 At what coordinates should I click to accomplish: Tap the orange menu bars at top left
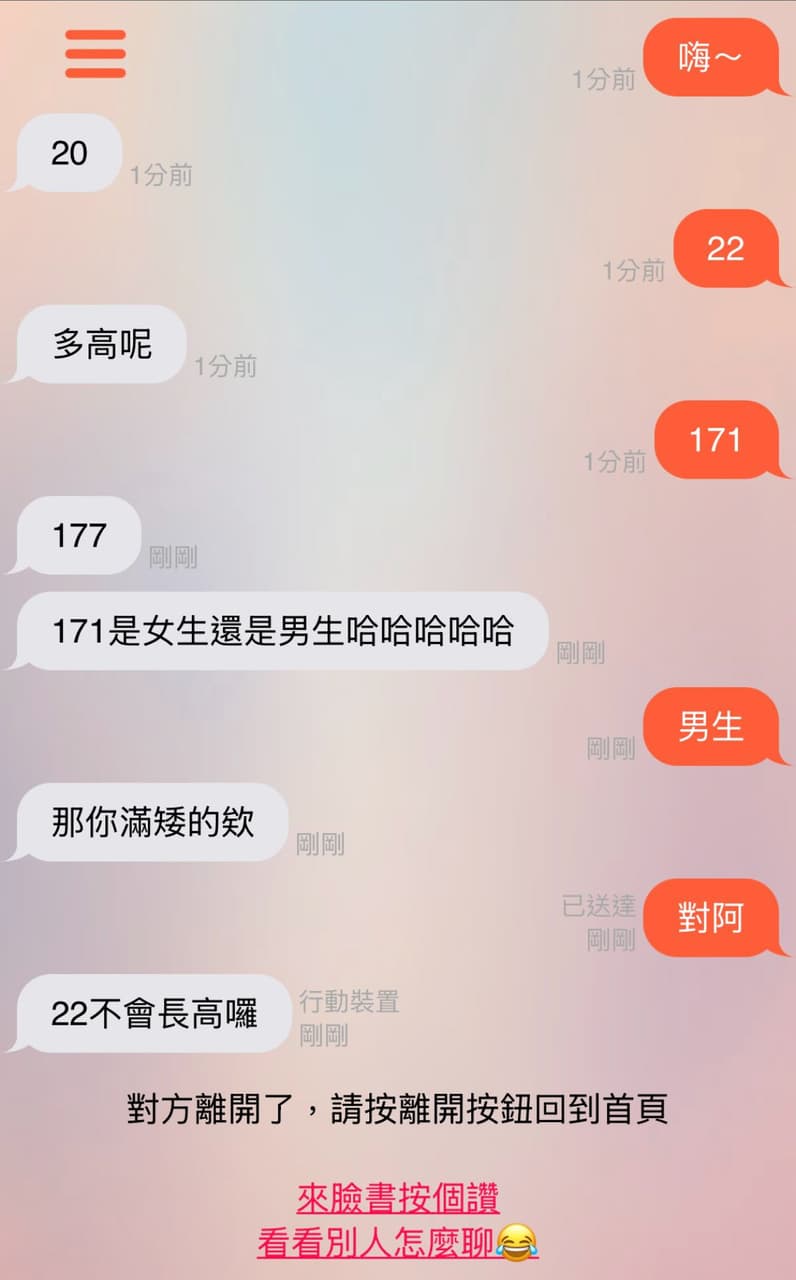tap(95, 55)
